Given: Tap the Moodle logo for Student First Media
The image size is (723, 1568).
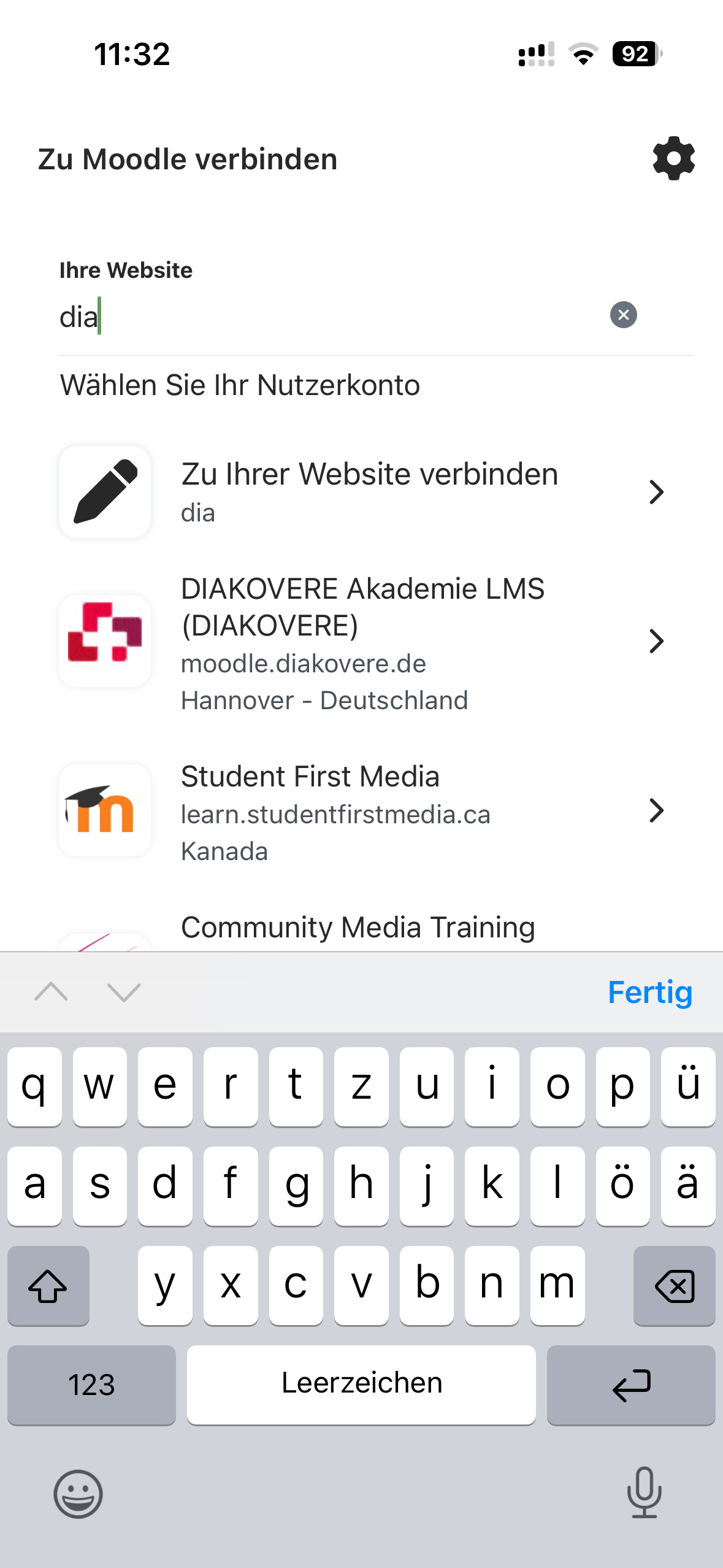Looking at the screenshot, I should (104, 811).
